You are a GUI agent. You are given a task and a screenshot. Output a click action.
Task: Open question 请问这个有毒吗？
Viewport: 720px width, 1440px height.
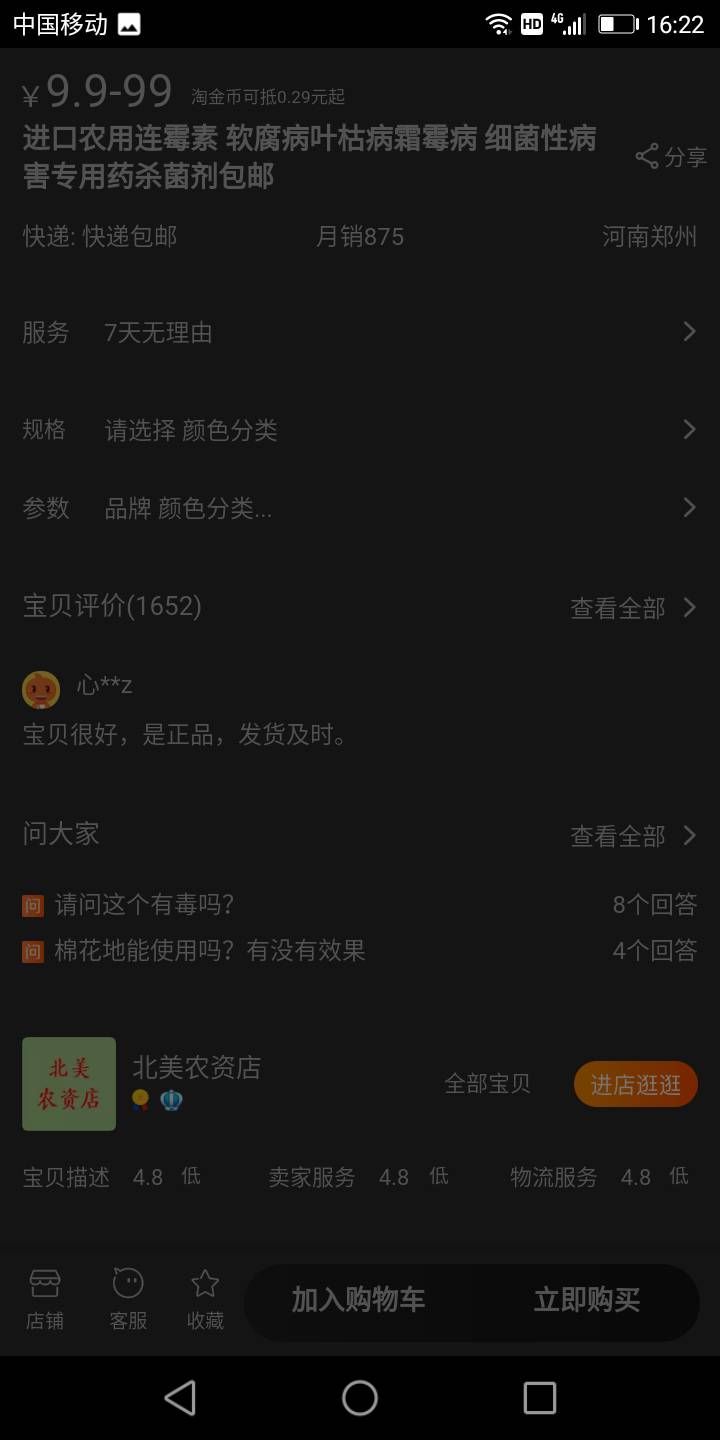tap(145, 905)
